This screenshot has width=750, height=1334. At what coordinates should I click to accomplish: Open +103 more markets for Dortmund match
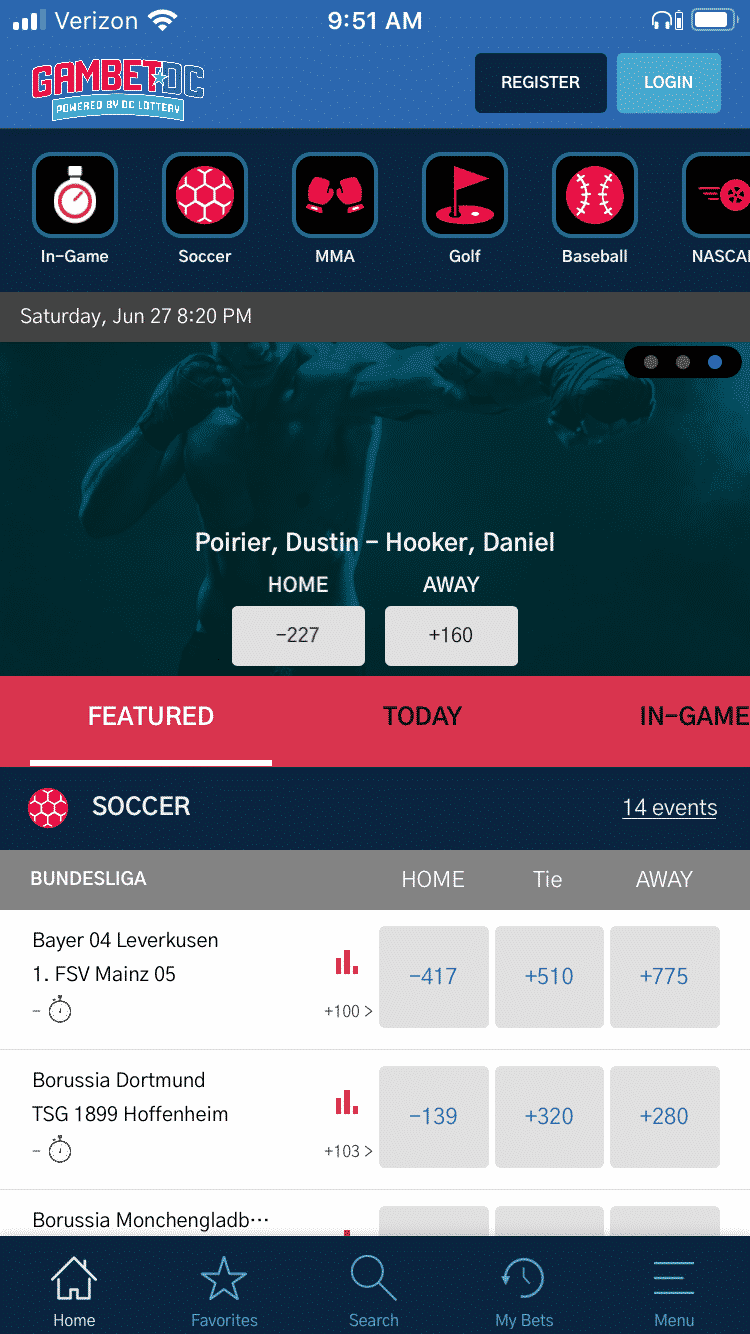click(x=348, y=1151)
